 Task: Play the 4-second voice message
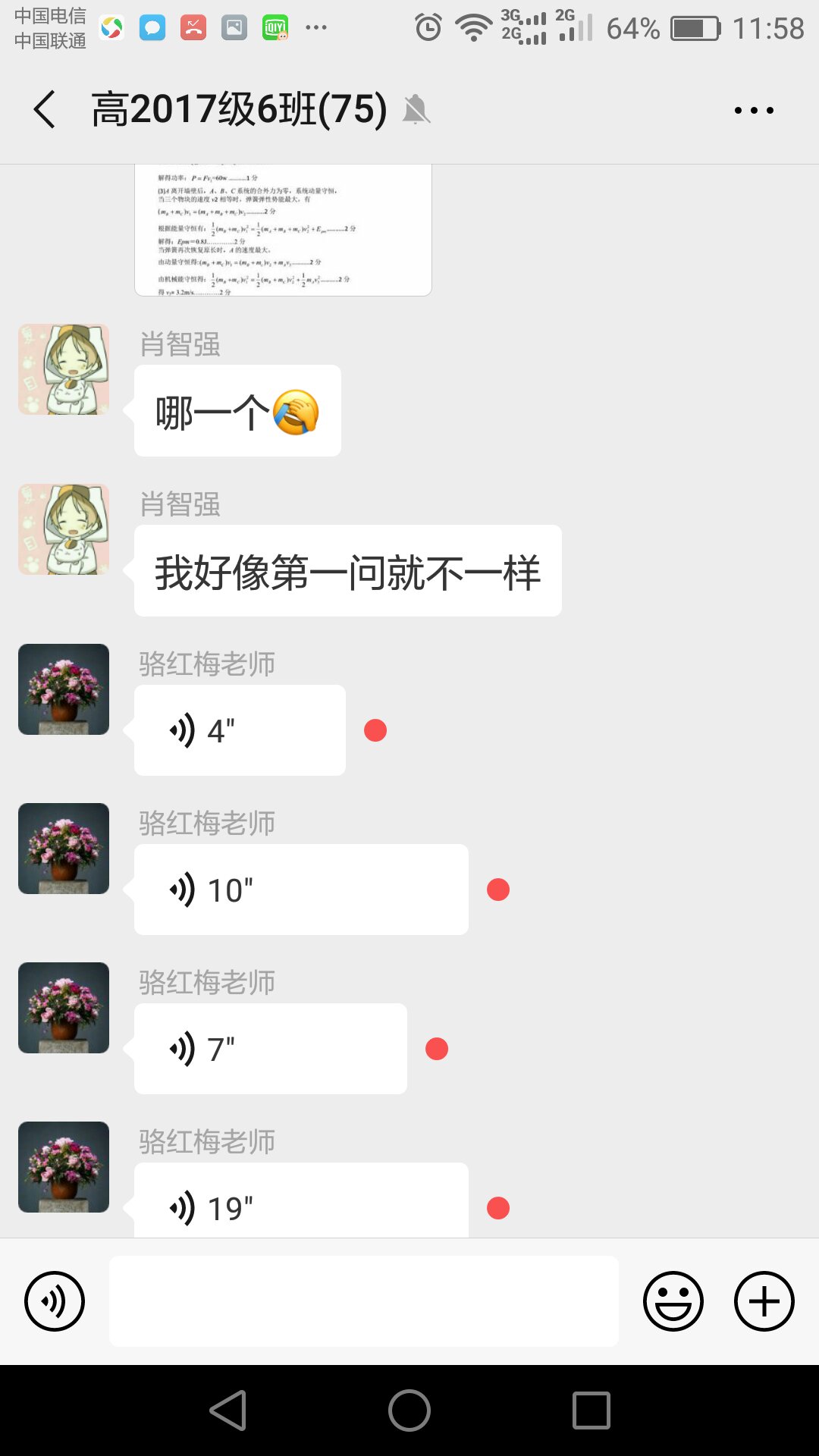pyautogui.click(x=240, y=730)
